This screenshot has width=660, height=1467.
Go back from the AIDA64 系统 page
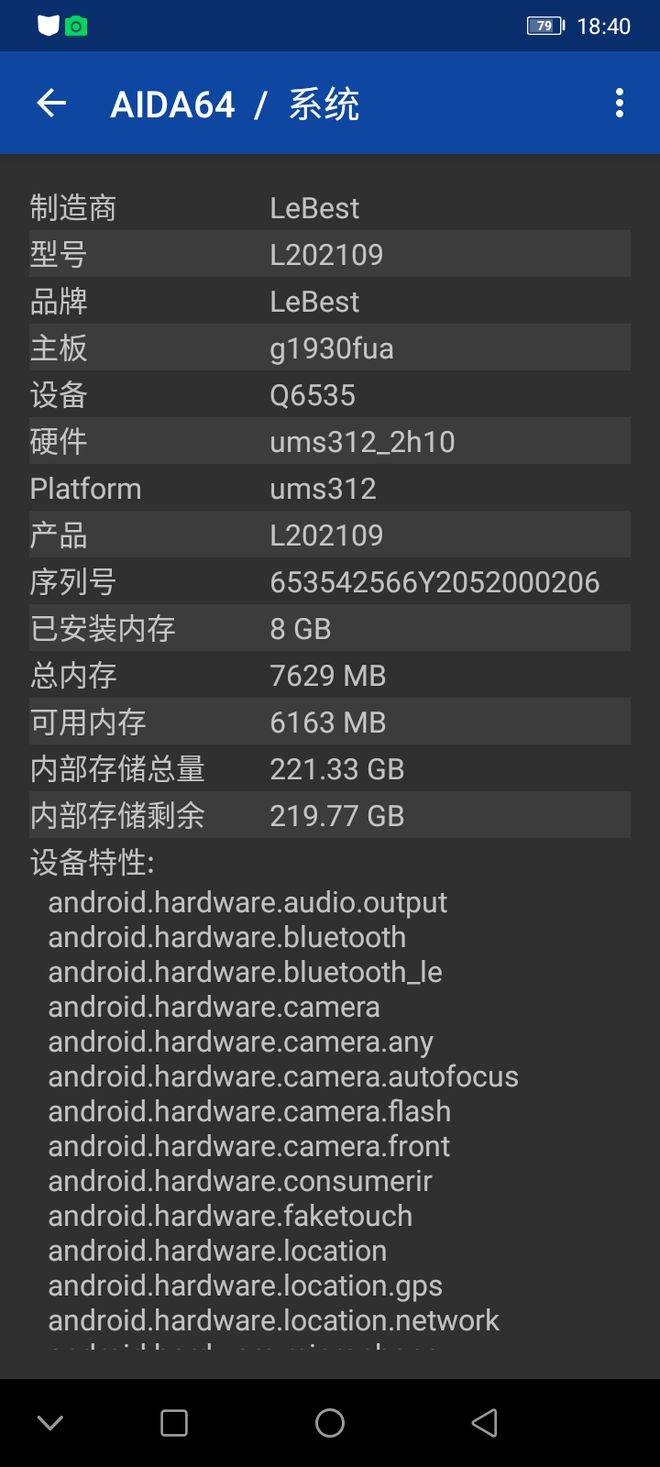[51, 103]
